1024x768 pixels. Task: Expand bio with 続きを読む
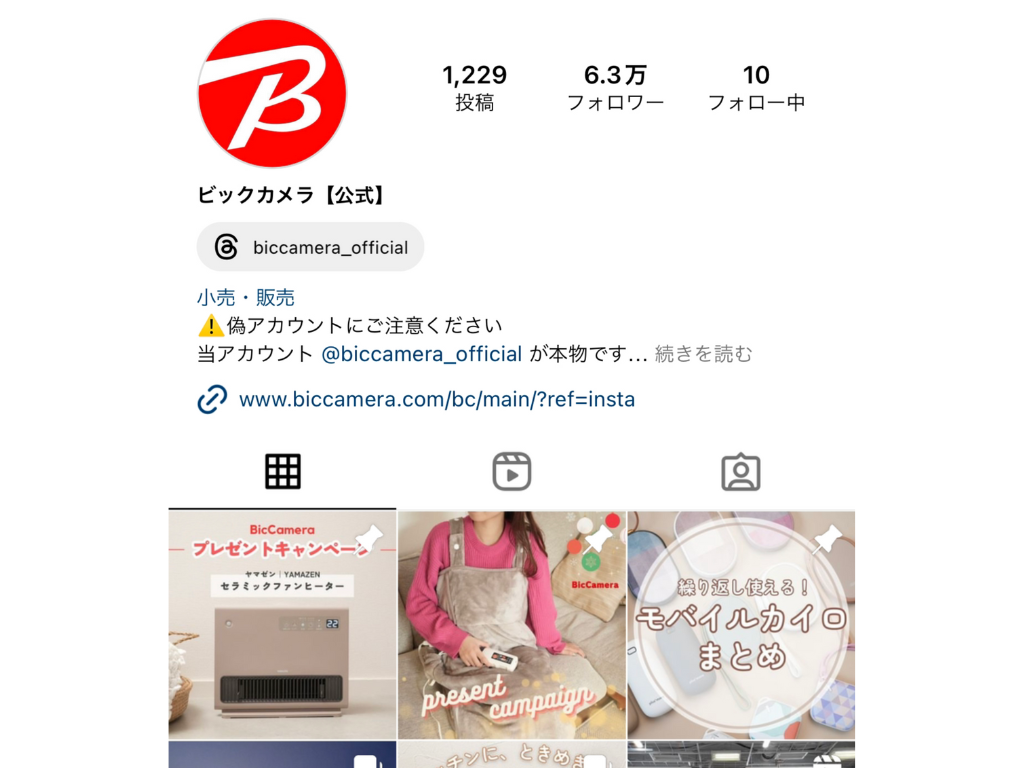(x=703, y=354)
